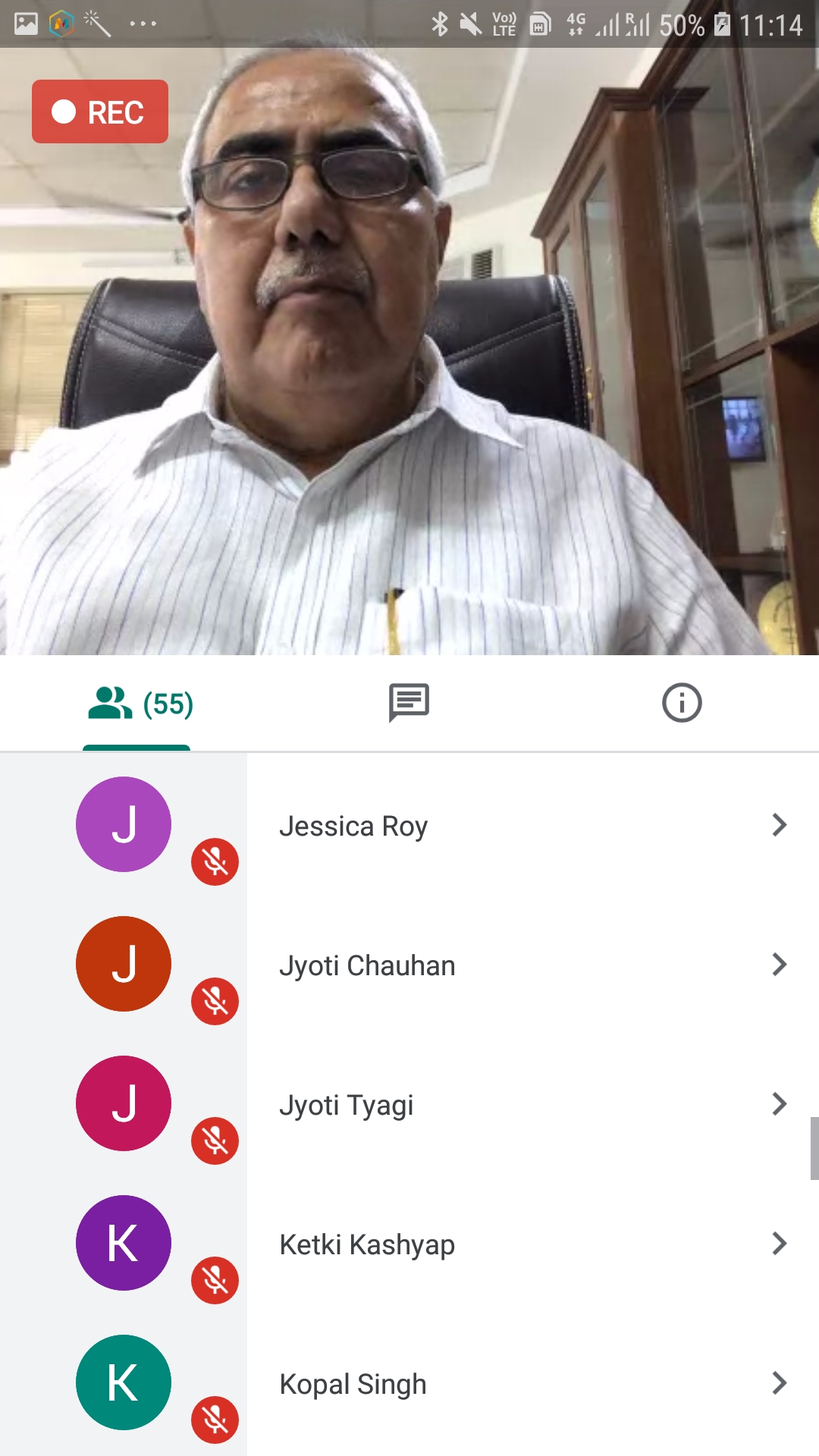
Task: Tap the REC recording button
Action: [100, 111]
